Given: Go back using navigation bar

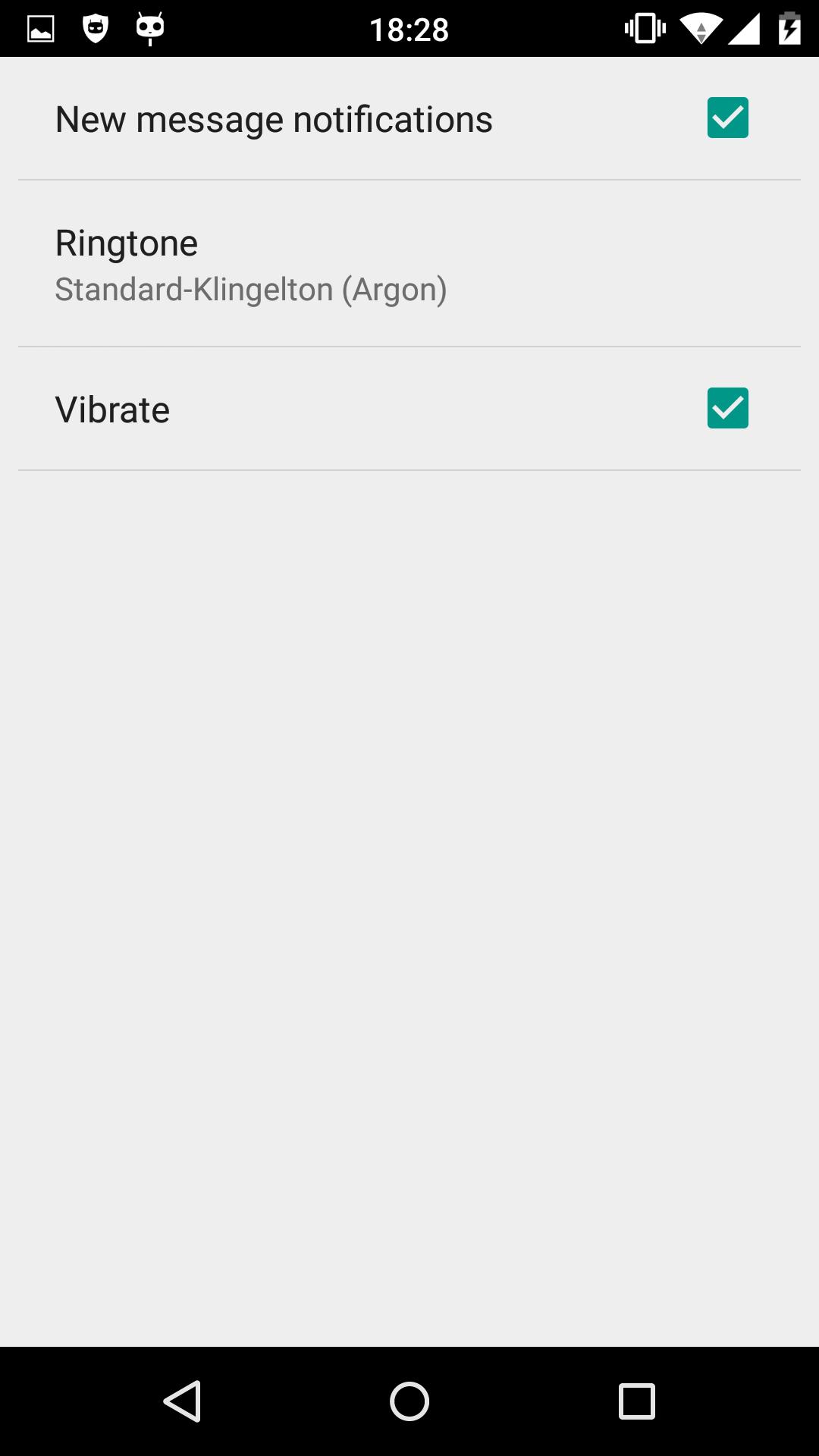Looking at the screenshot, I should tap(182, 1401).
